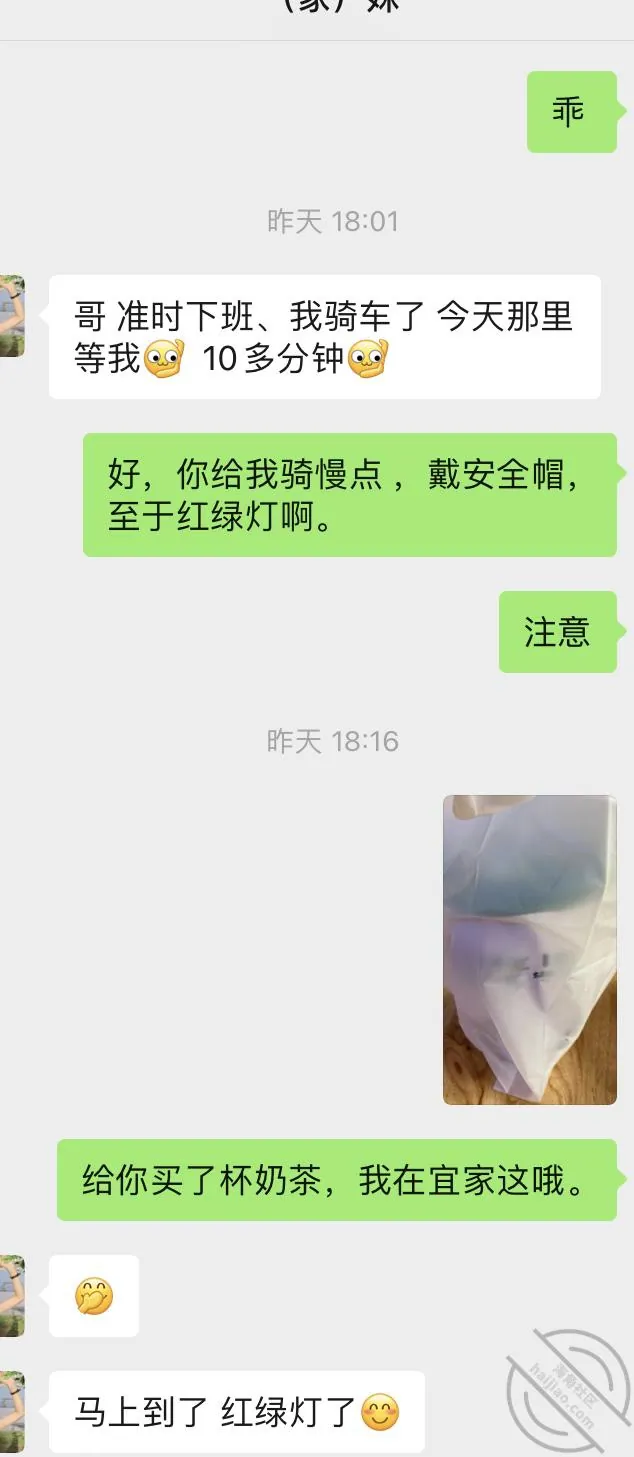The width and height of the screenshot is (634, 1457).
Task: Open sender's avatar beside the 马上到了 message
Action: 12,1411
